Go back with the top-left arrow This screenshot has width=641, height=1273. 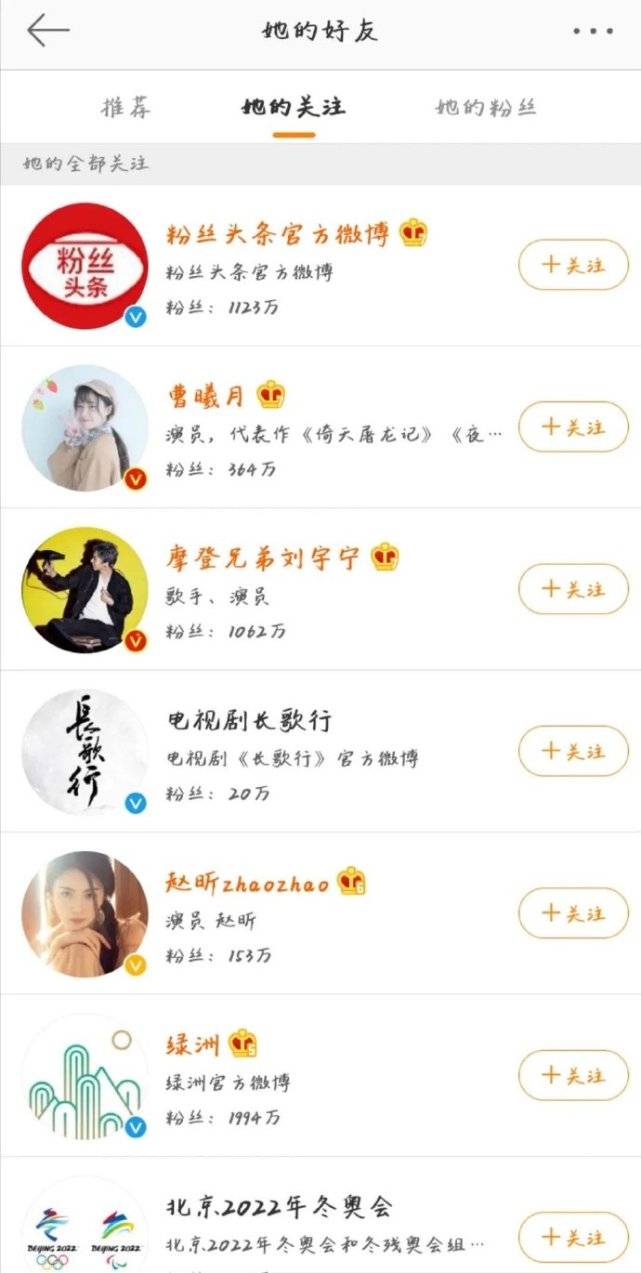[x=48, y=31]
